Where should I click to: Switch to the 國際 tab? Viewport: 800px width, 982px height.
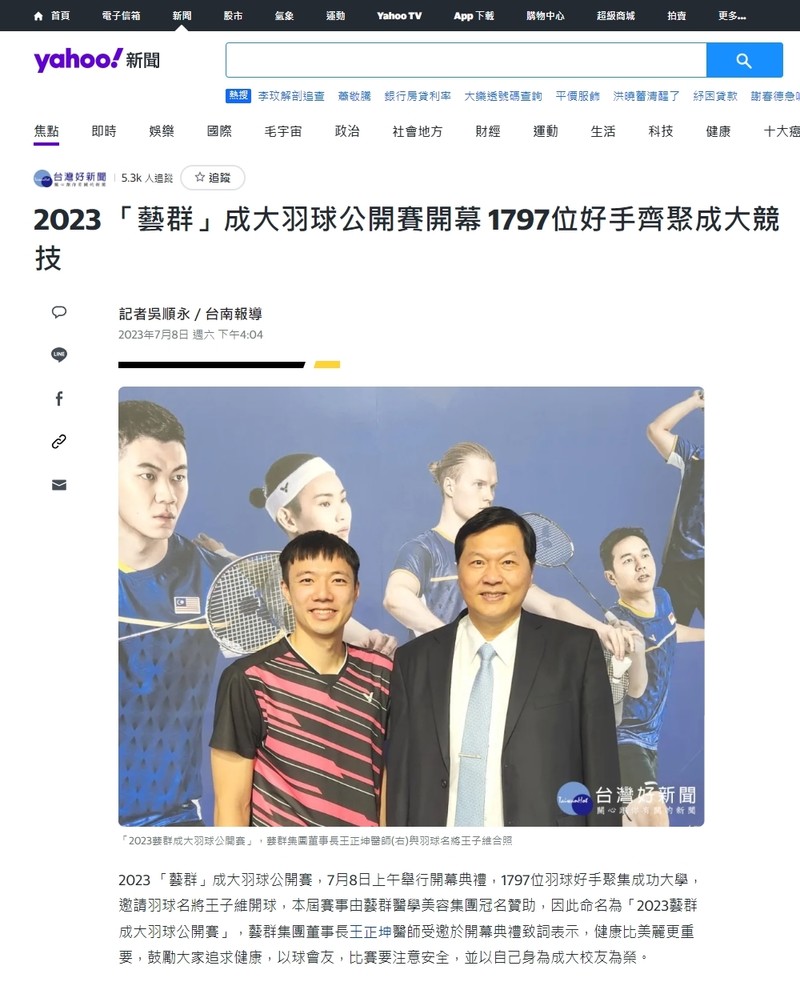pos(219,131)
